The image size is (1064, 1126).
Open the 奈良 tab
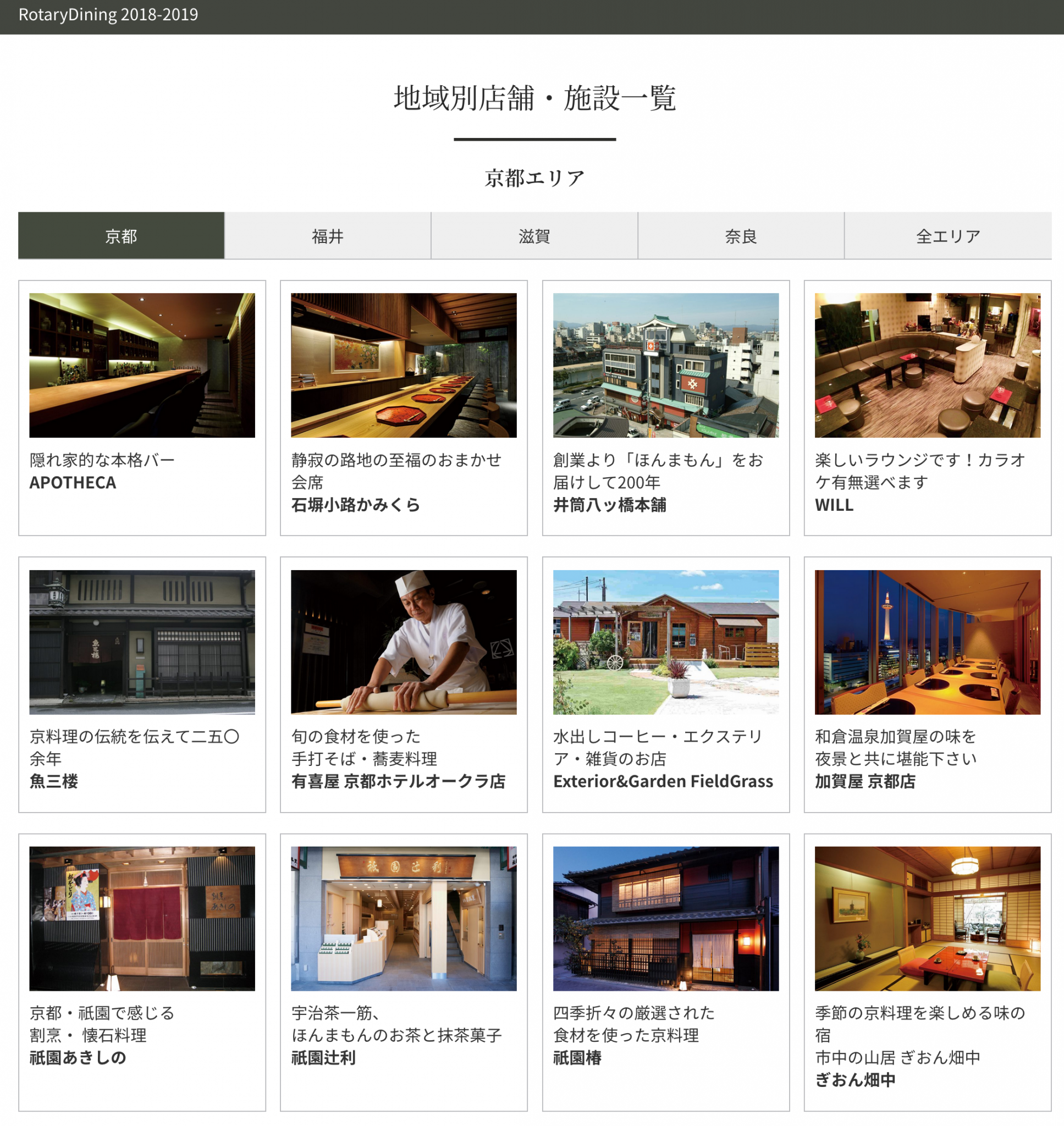pyautogui.click(x=741, y=236)
